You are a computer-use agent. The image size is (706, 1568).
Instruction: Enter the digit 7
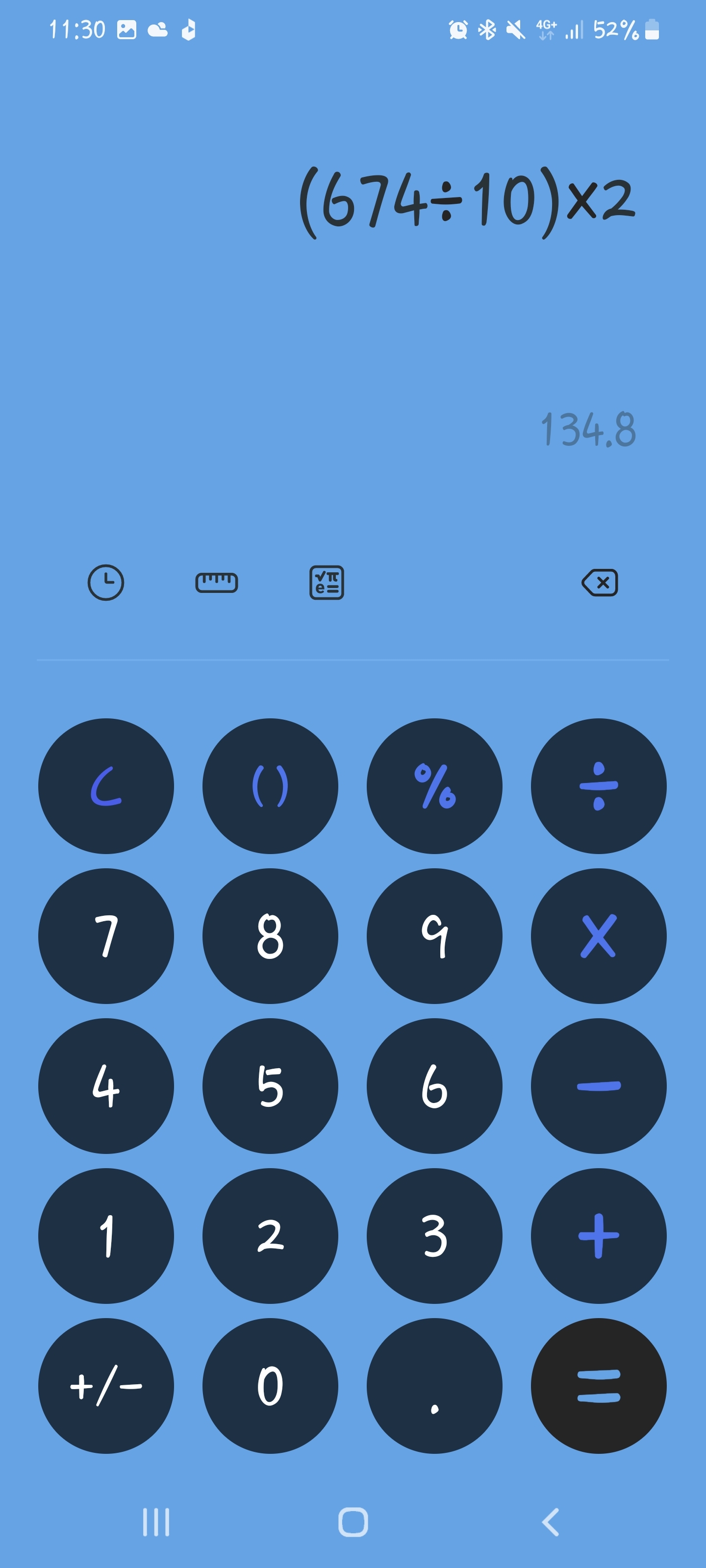coord(106,935)
